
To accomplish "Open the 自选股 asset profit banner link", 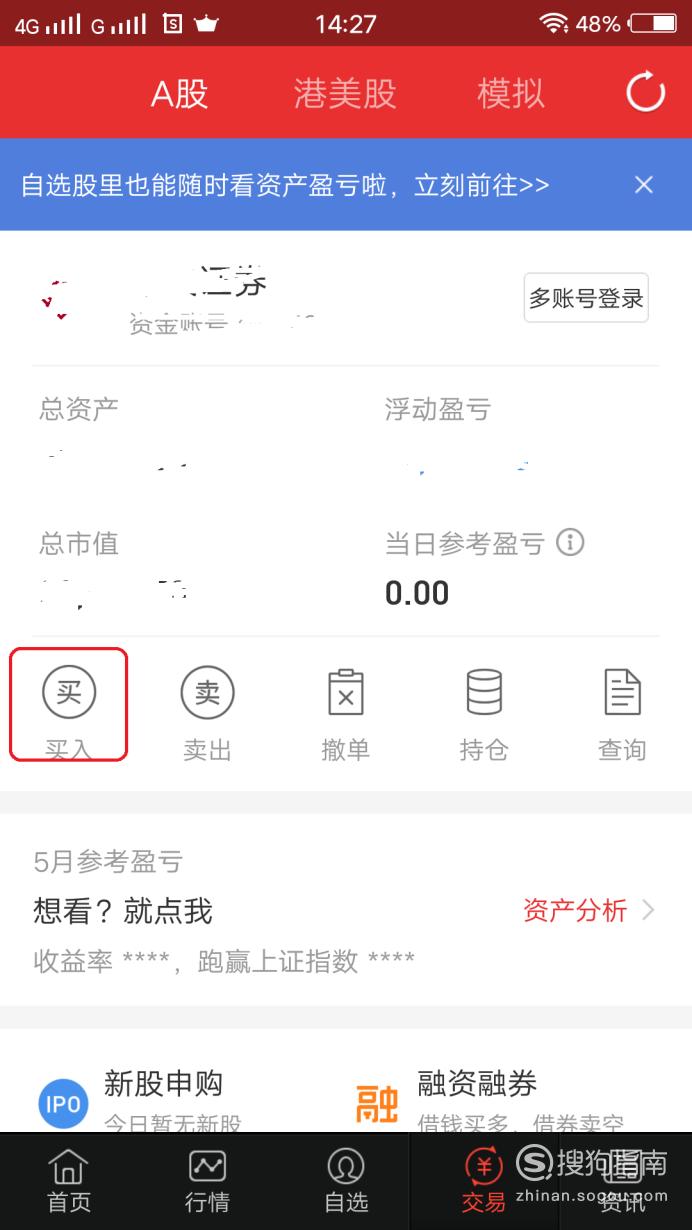I will point(285,185).
